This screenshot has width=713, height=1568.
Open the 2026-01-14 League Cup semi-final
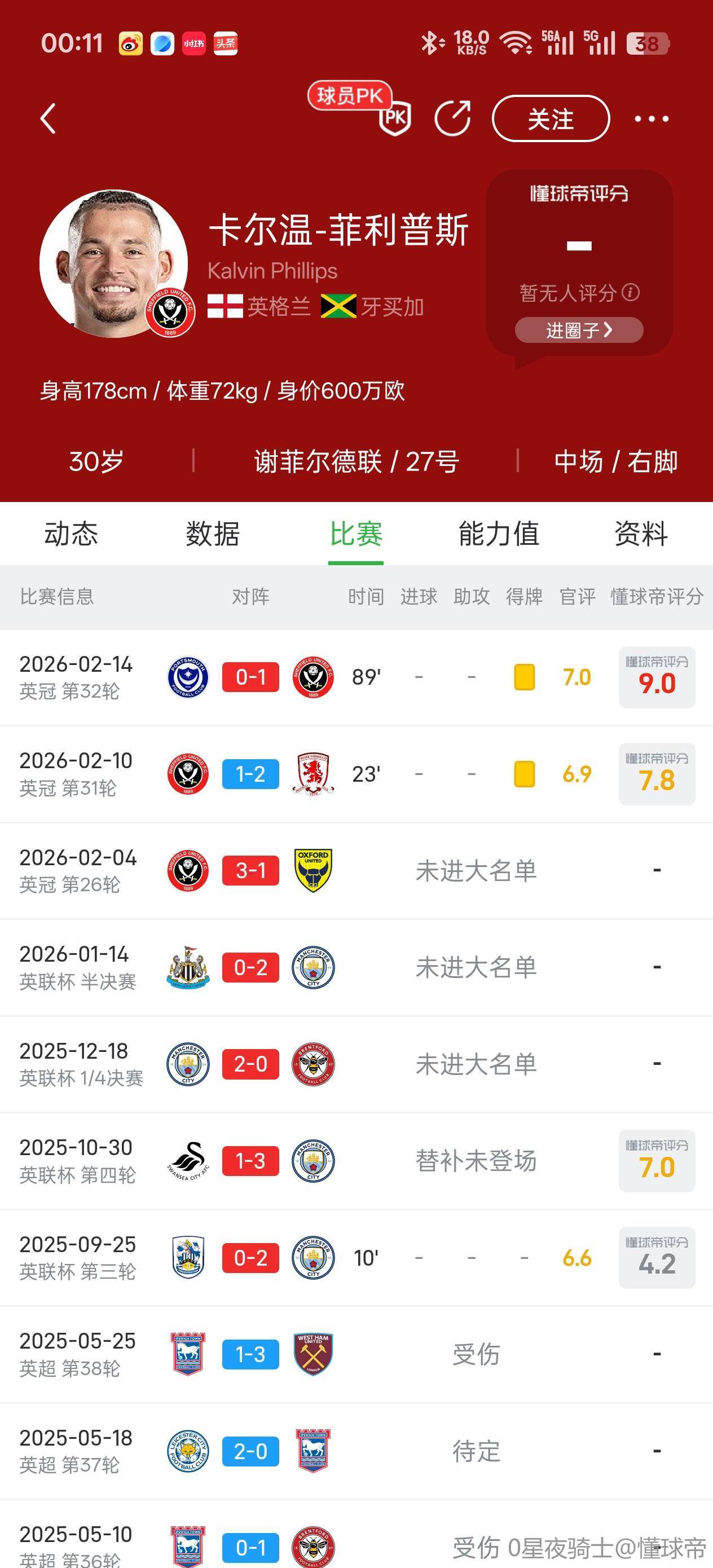tap(251, 968)
